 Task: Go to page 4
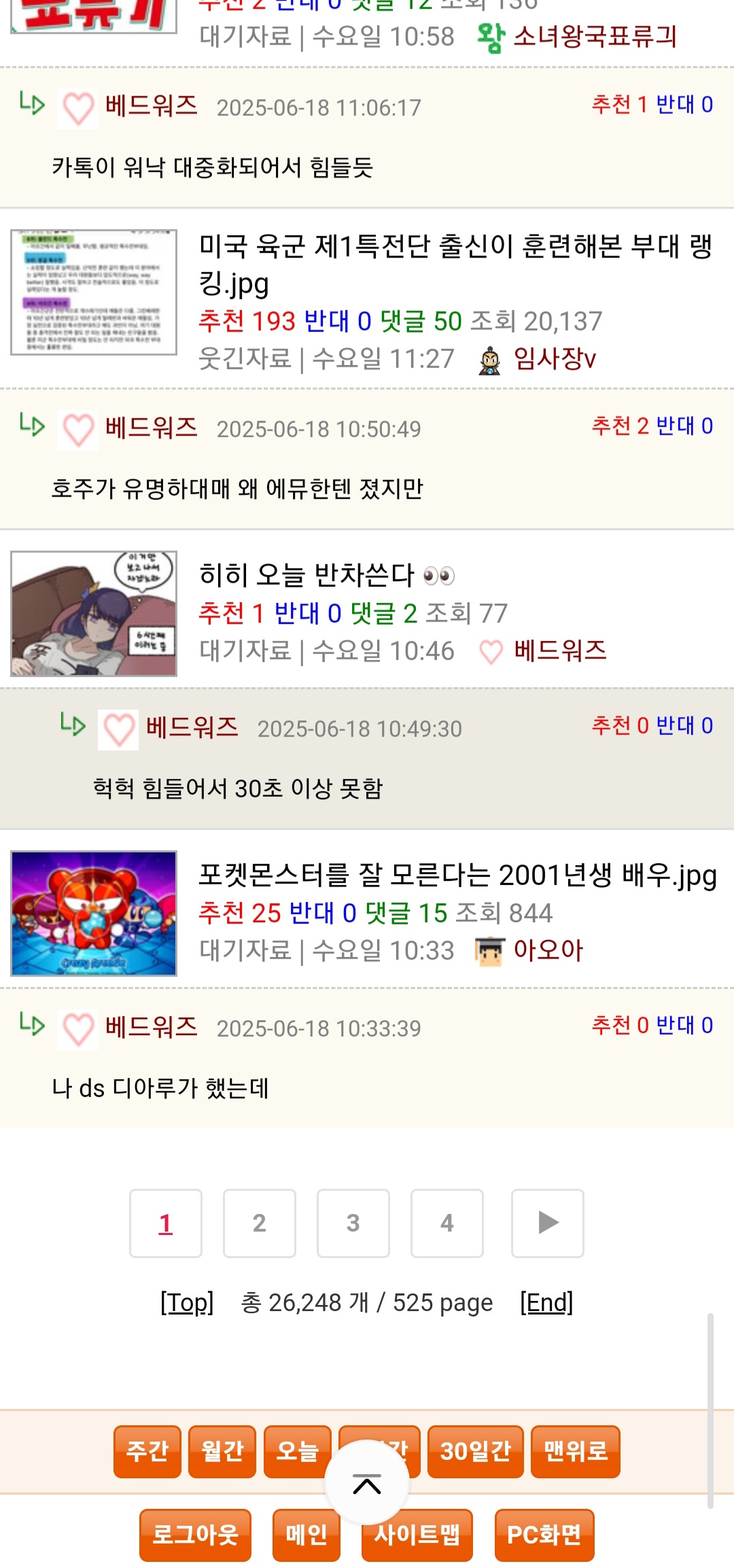click(x=447, y=1223)
